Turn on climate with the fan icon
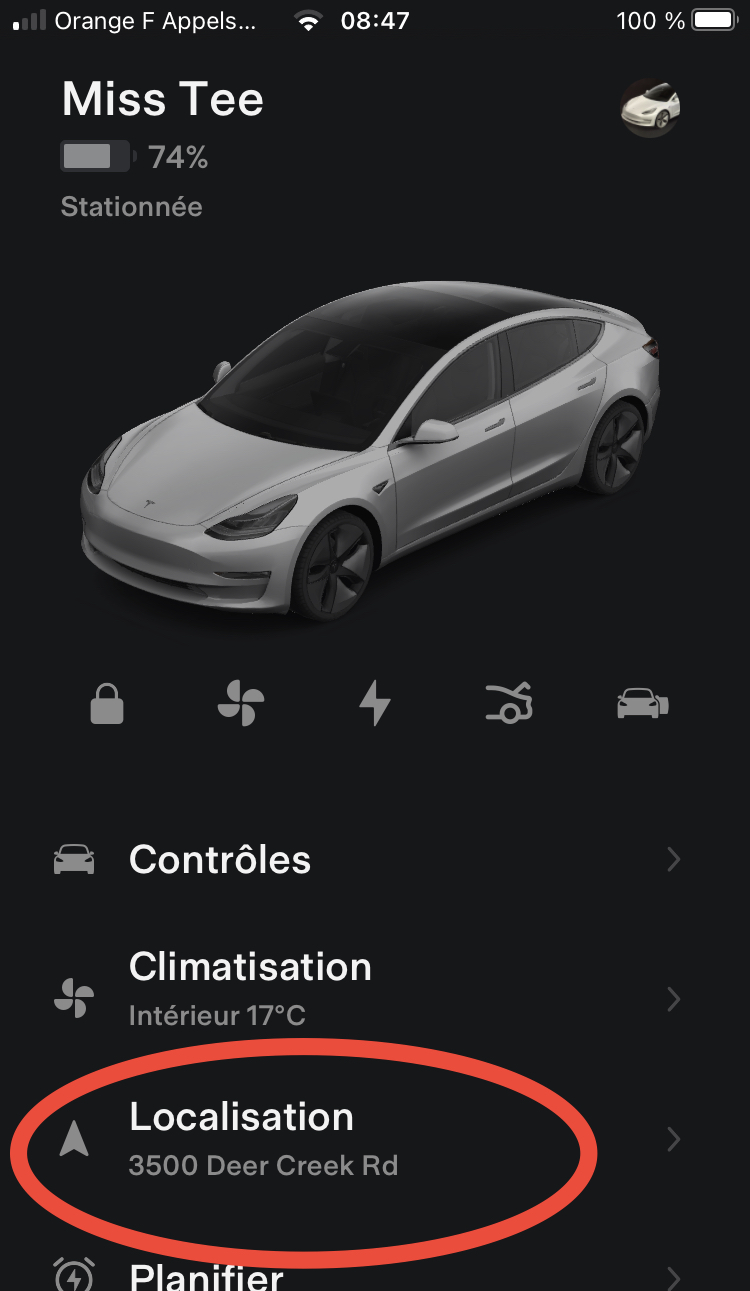 pyautogui.click(x=241, y=704)
